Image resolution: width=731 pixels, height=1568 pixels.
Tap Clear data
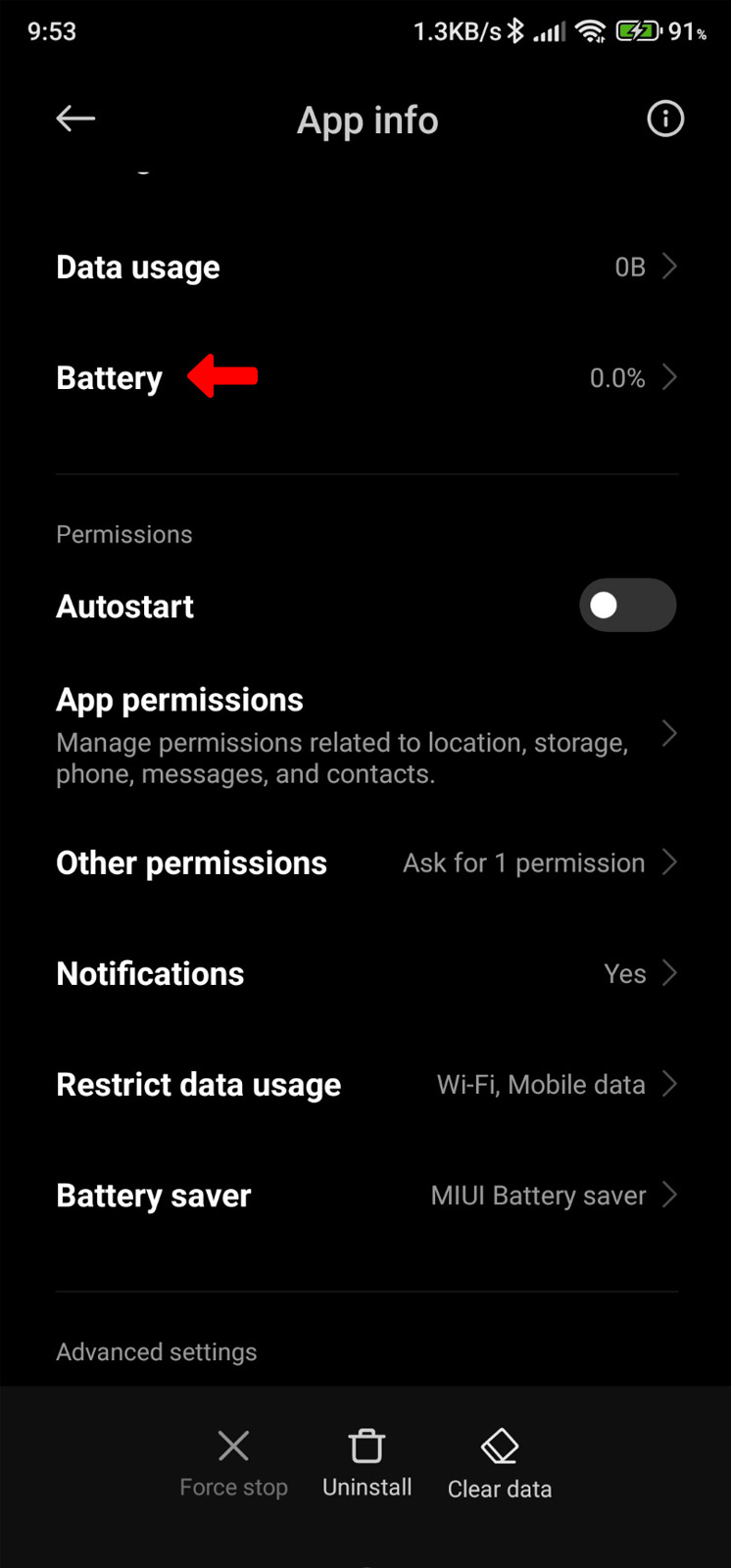(500, 1463)
